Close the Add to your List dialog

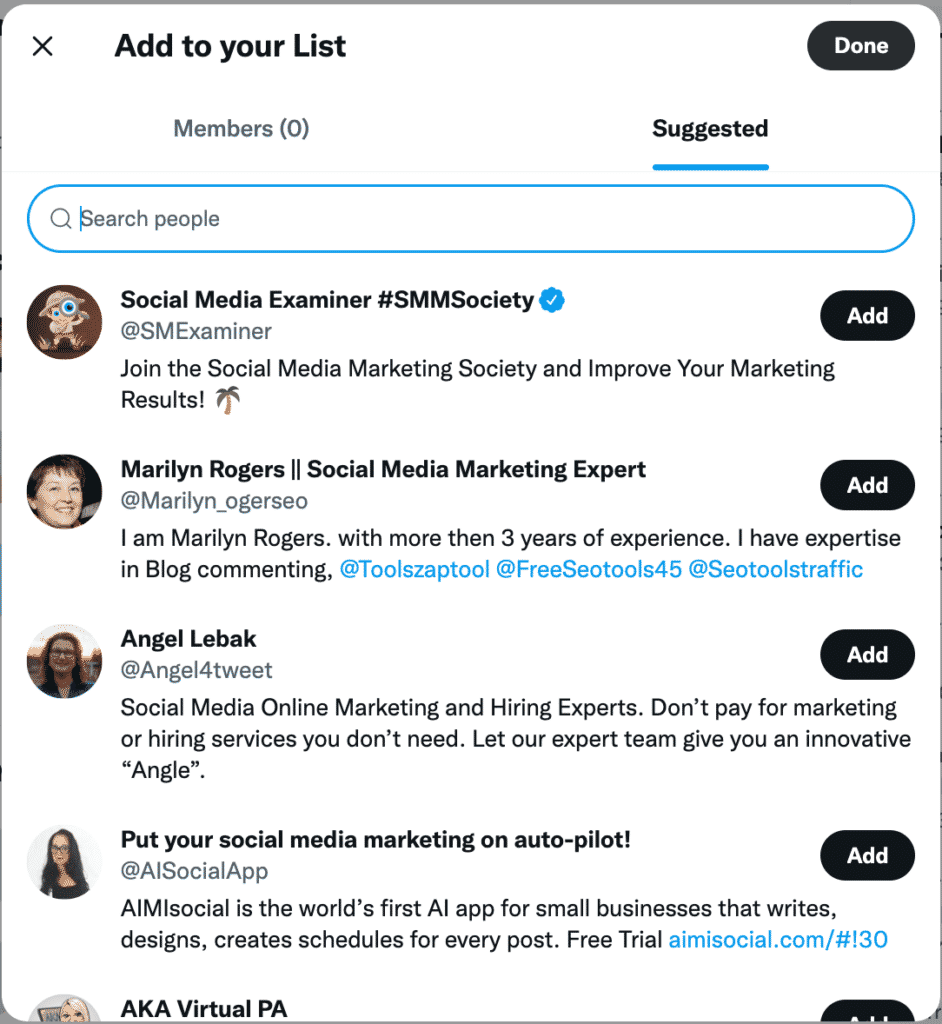point(42,46)
